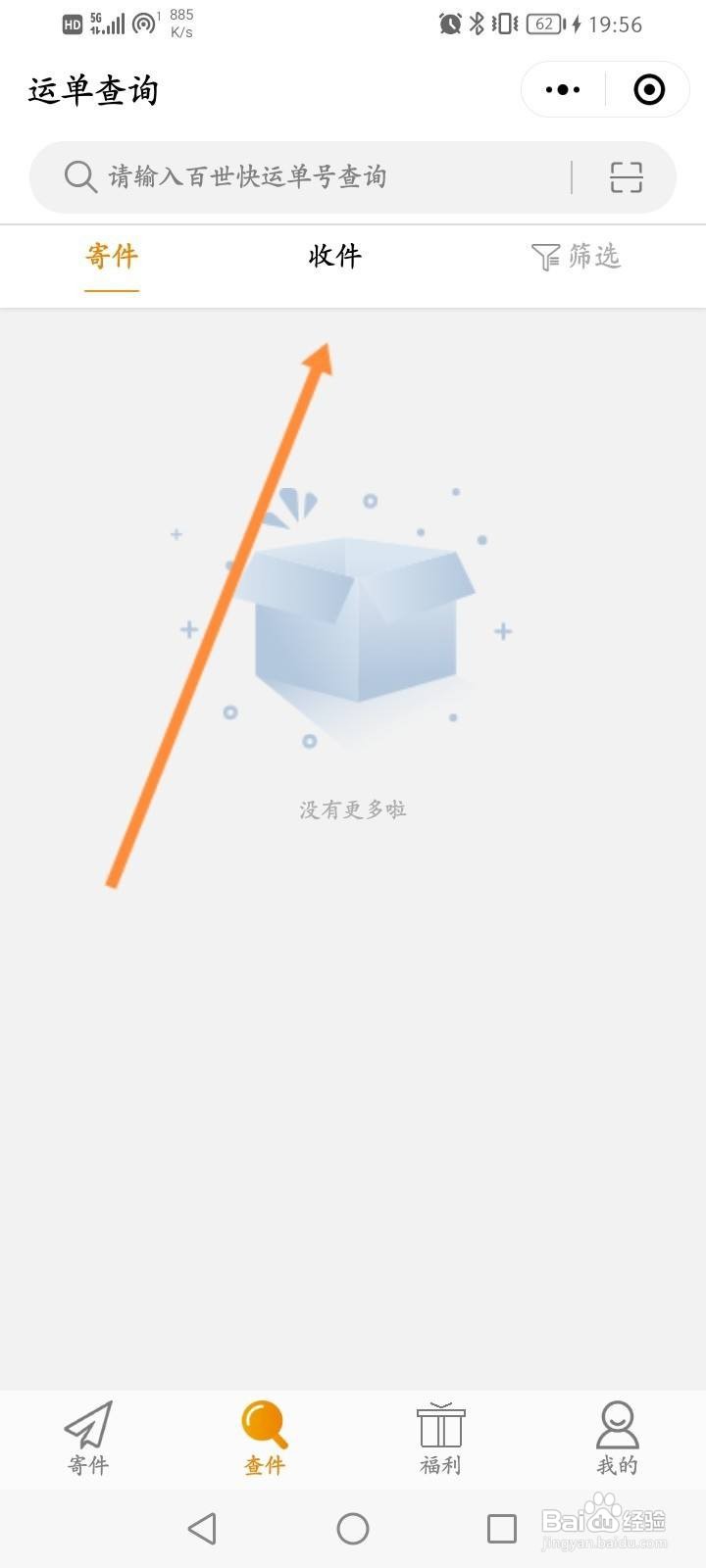Tap the circular capsule exit icon

coord(648,88)
